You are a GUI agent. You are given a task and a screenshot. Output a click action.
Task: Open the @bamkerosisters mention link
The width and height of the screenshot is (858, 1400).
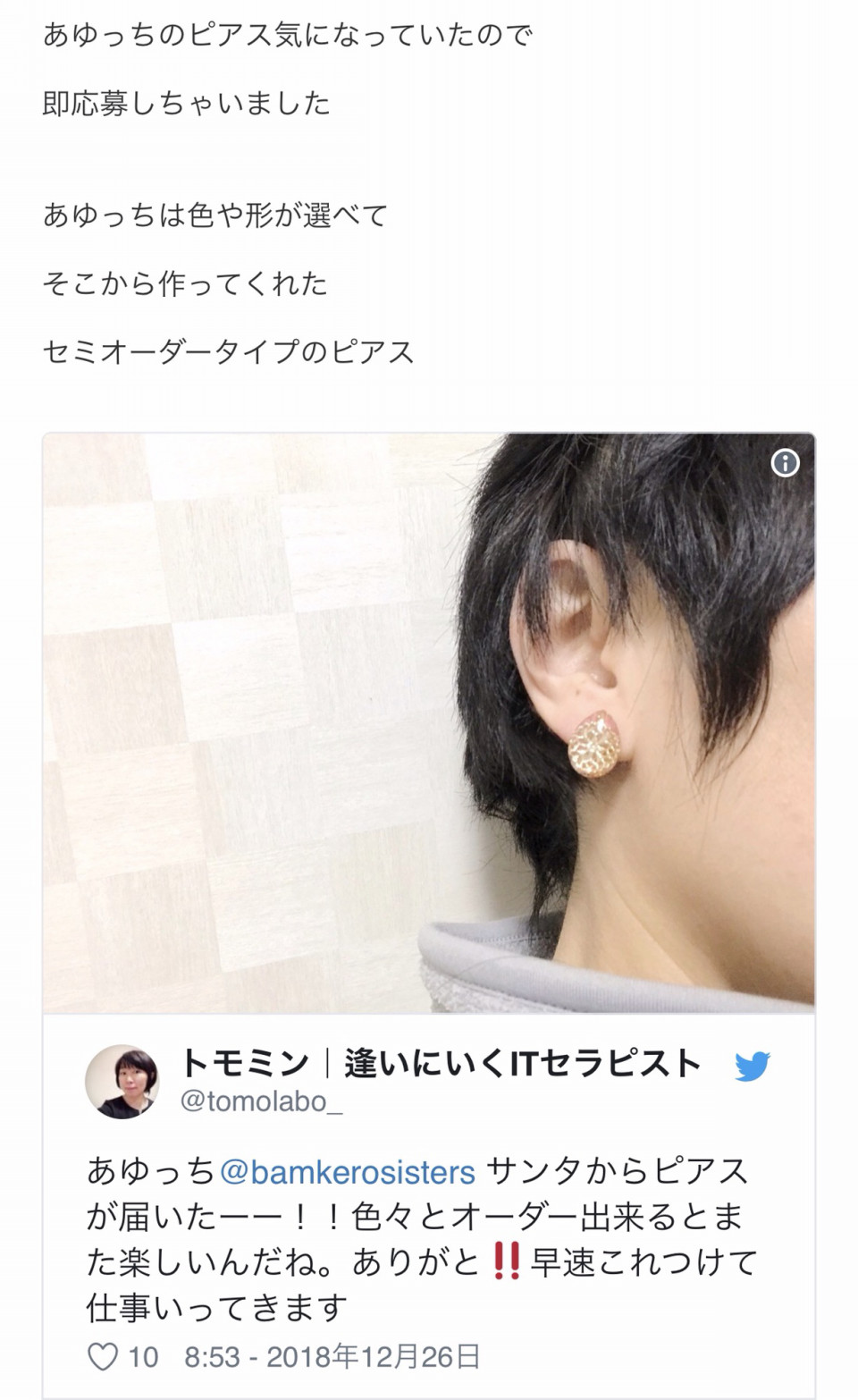(347, 1172)
